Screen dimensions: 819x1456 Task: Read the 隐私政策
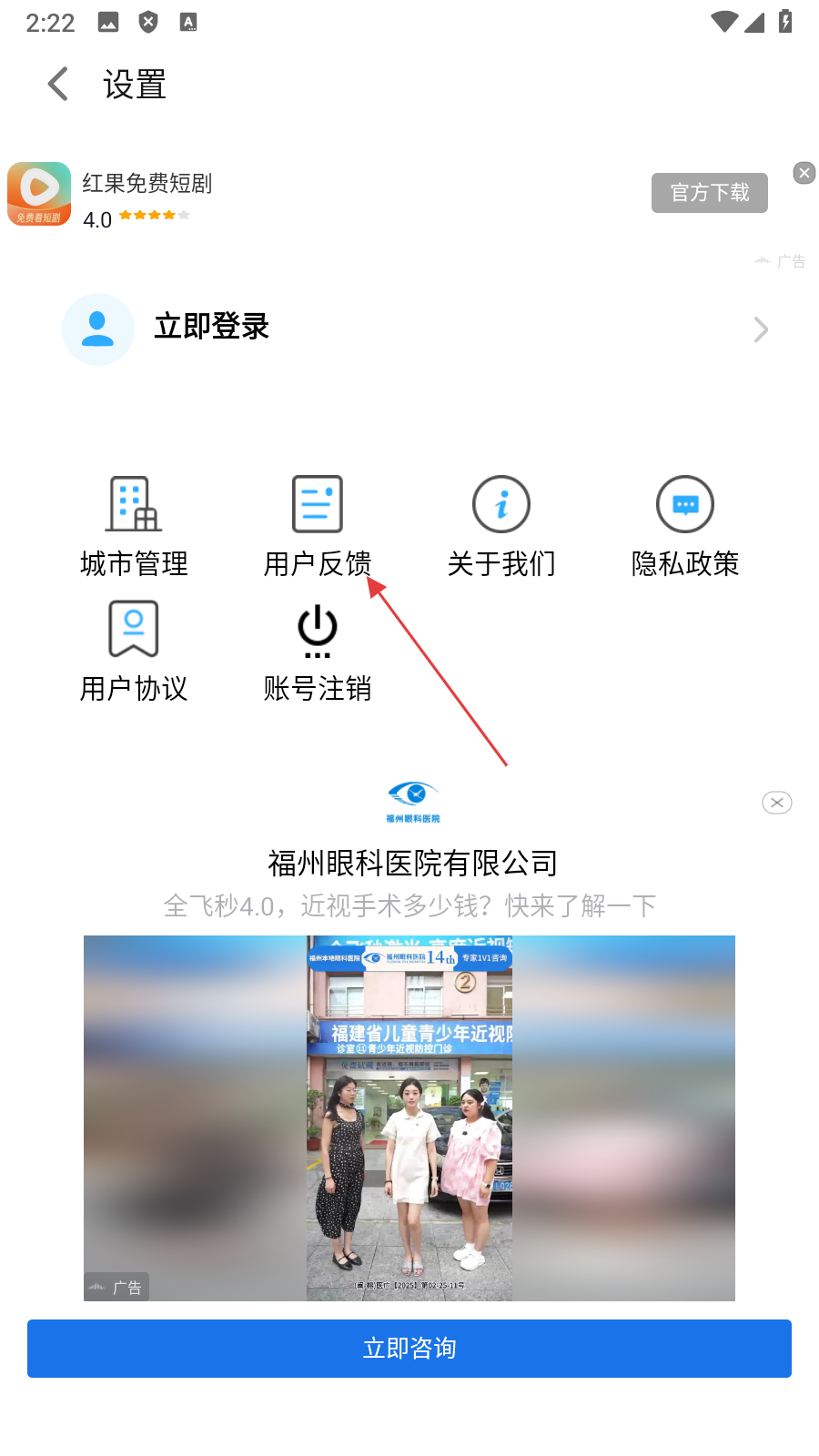click(x=685, y=527)
